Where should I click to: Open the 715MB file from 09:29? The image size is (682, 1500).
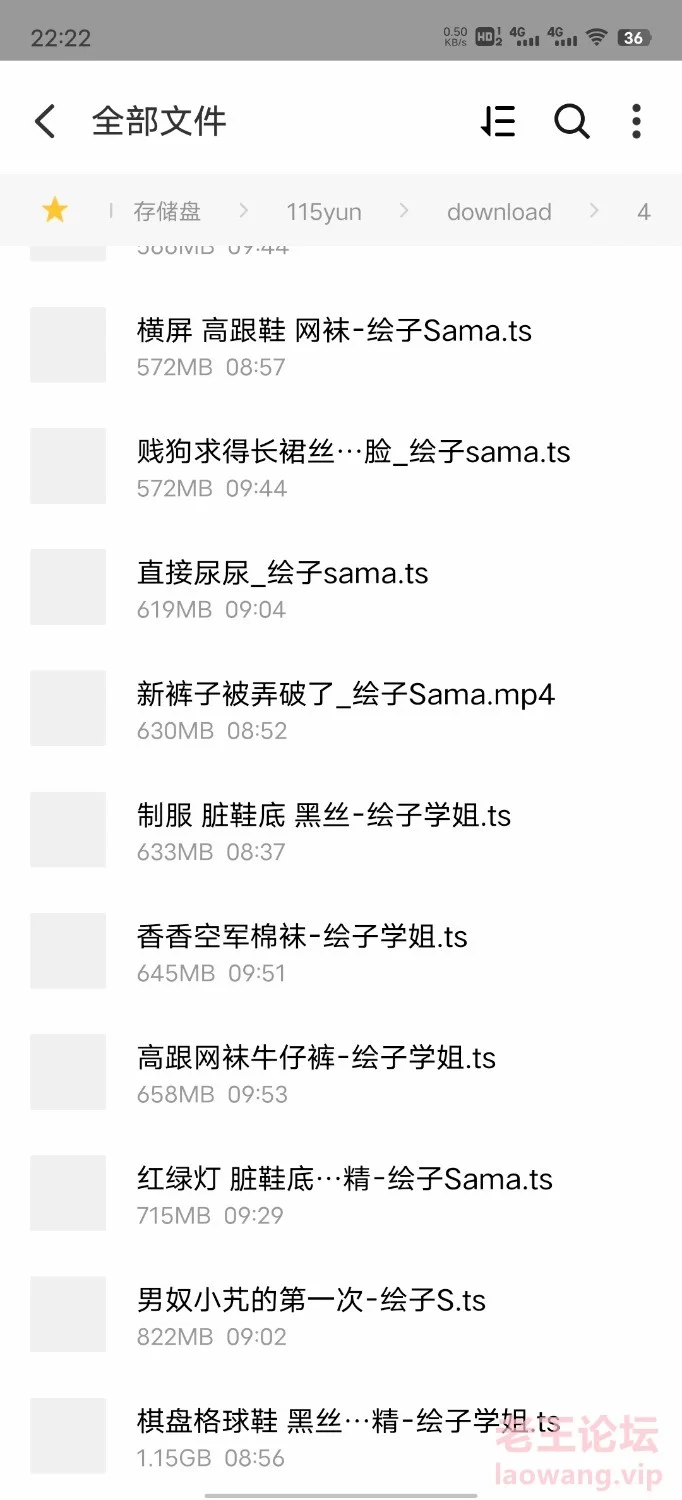click(x=341, y=1192)
